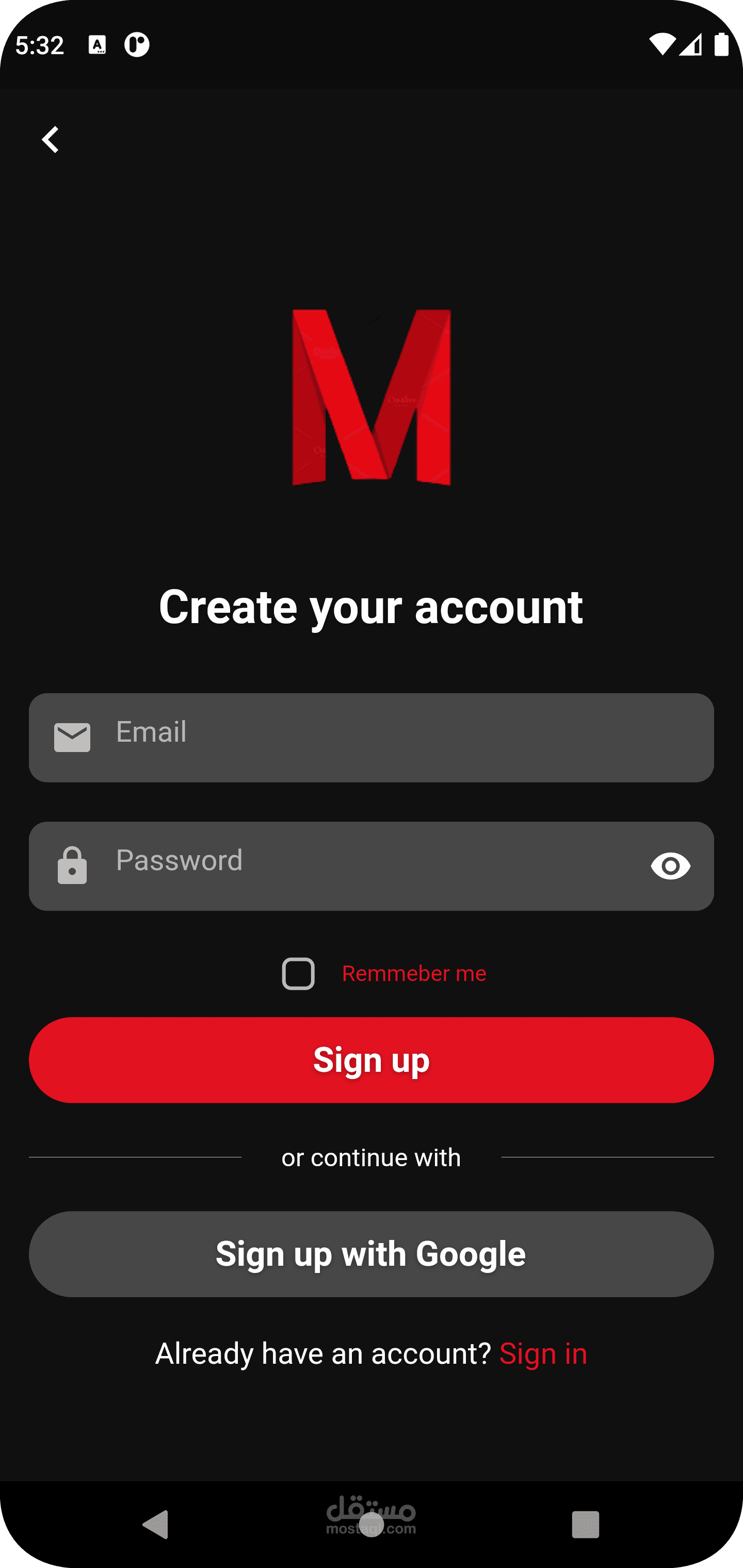Viewport: 743px width, 1568px height.
Task: Tap the system back button
Action: (156, 1524)
